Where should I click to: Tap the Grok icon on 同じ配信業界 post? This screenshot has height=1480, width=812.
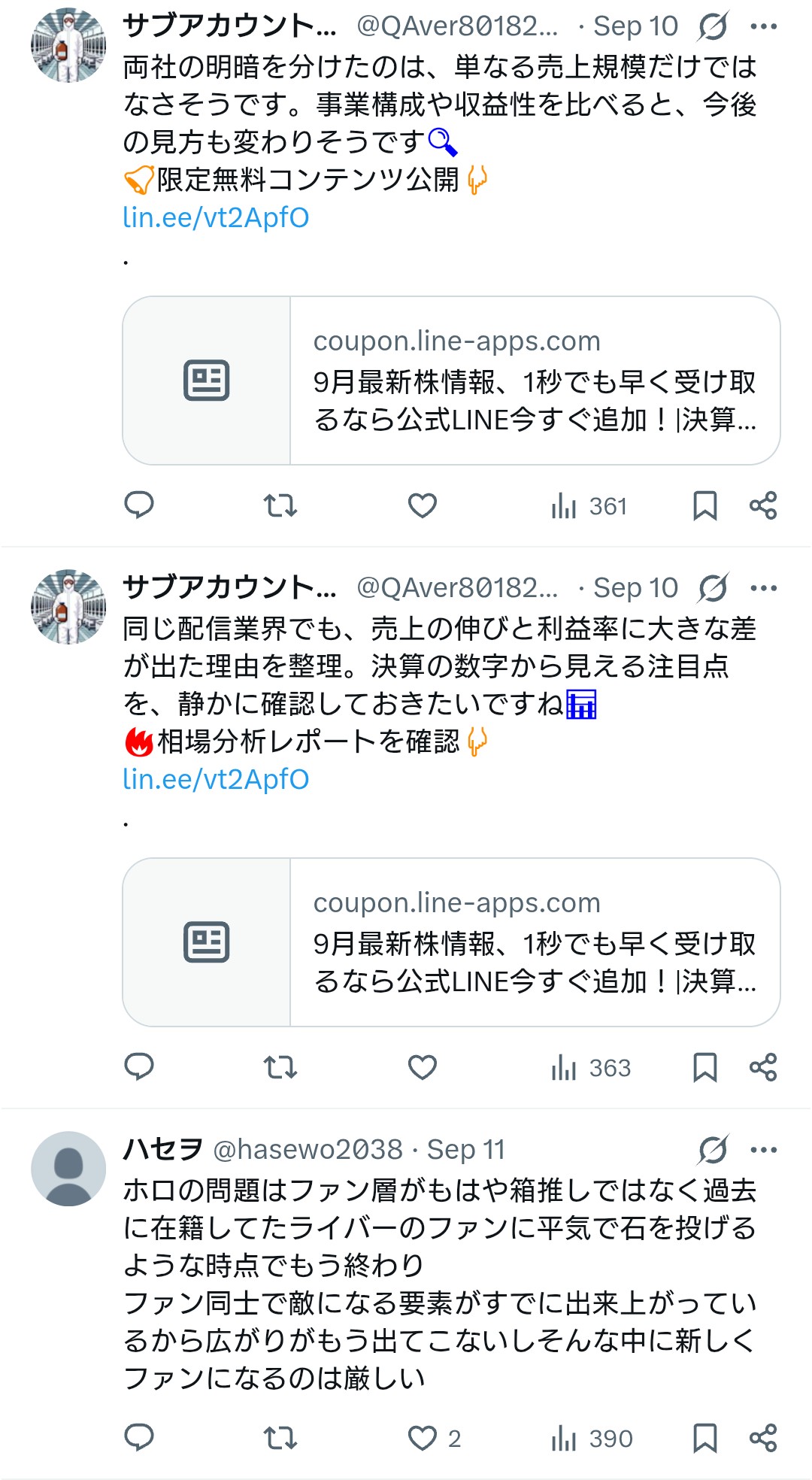(713, 588)
